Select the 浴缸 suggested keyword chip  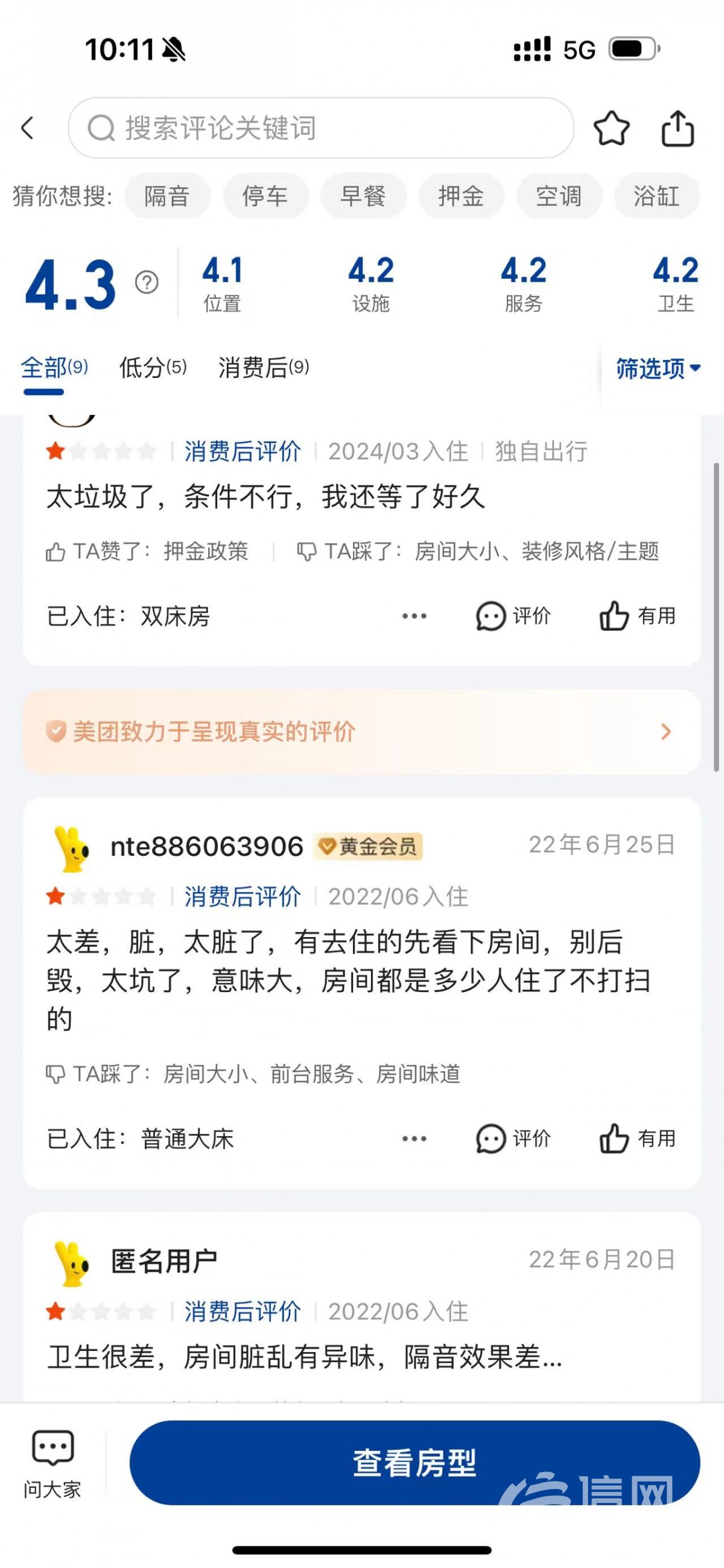tap(656, 196)
